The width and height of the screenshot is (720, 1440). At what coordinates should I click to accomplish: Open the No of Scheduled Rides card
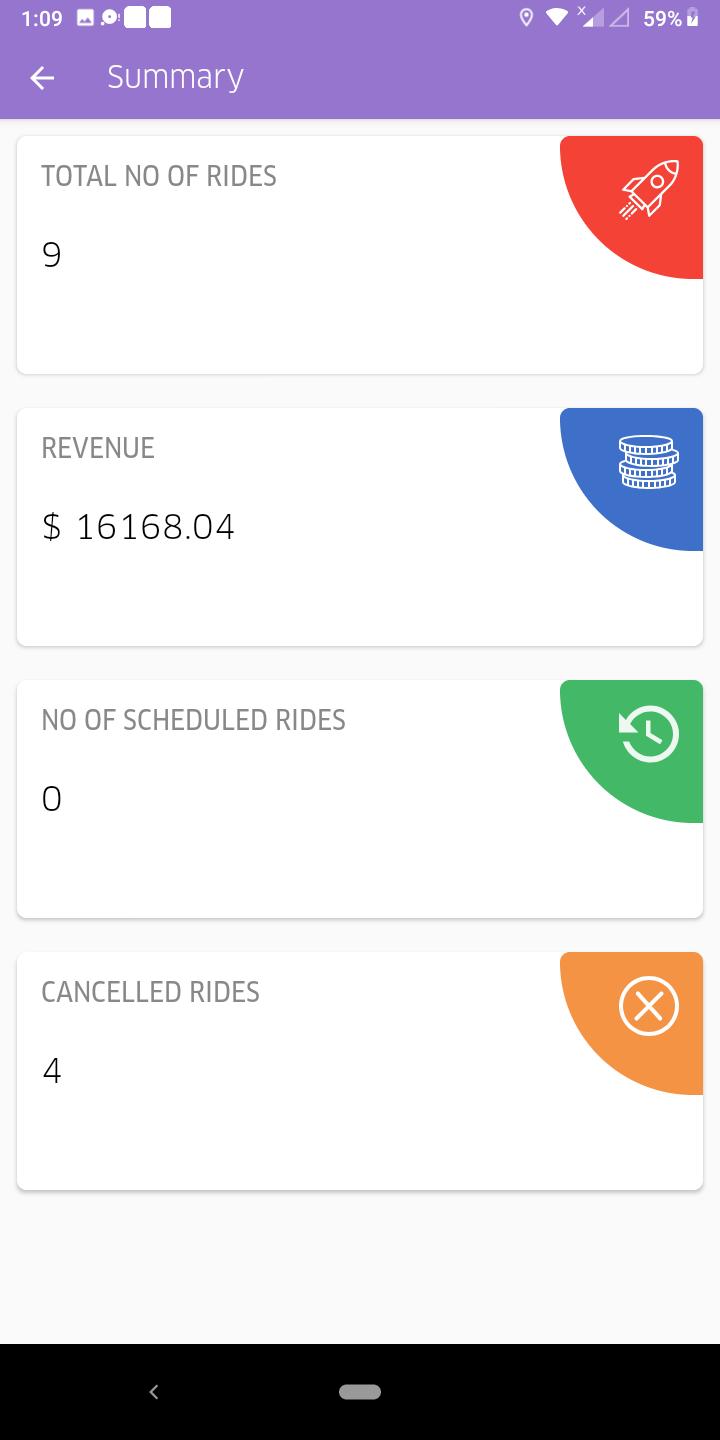click(x=360, y=799)
